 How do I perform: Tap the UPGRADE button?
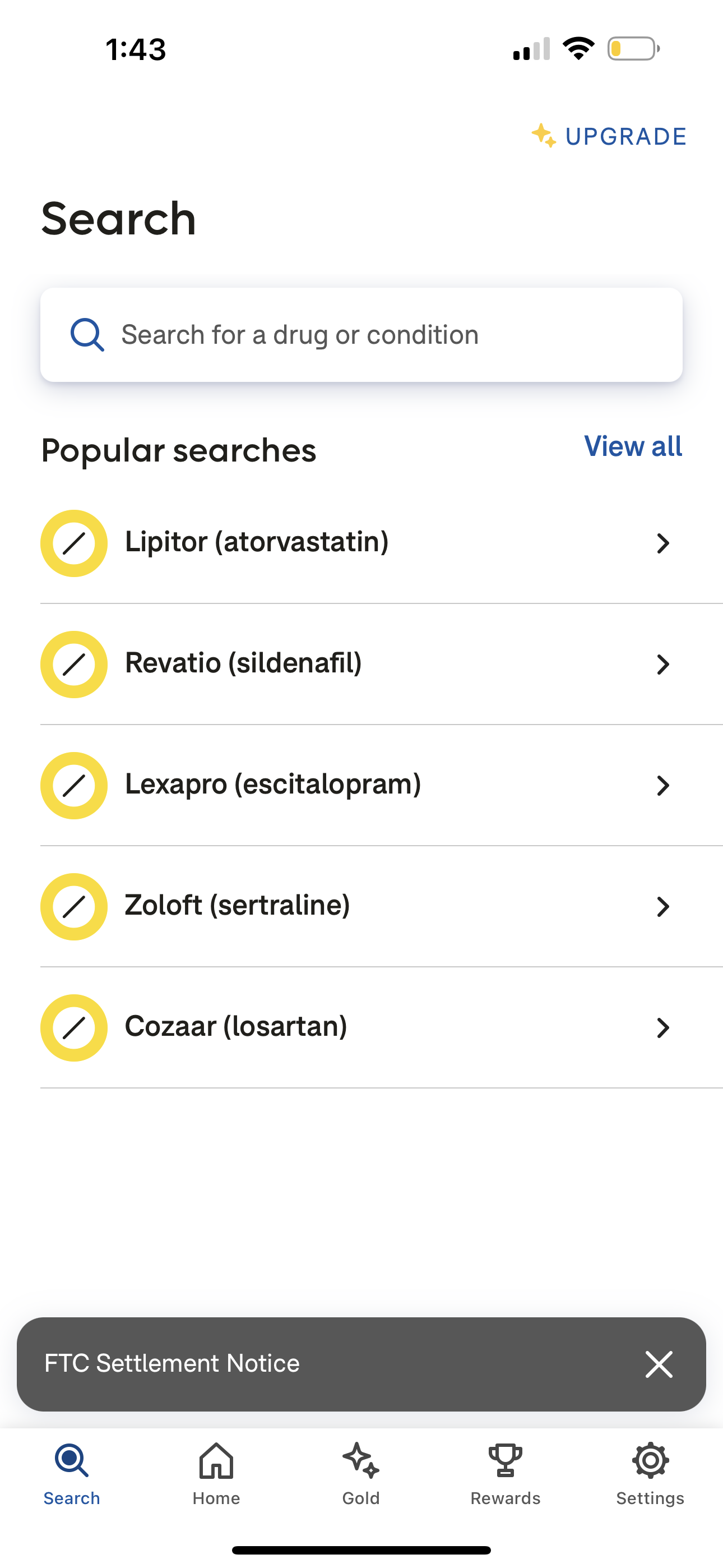pyautogui.click(x=624, y=136)
